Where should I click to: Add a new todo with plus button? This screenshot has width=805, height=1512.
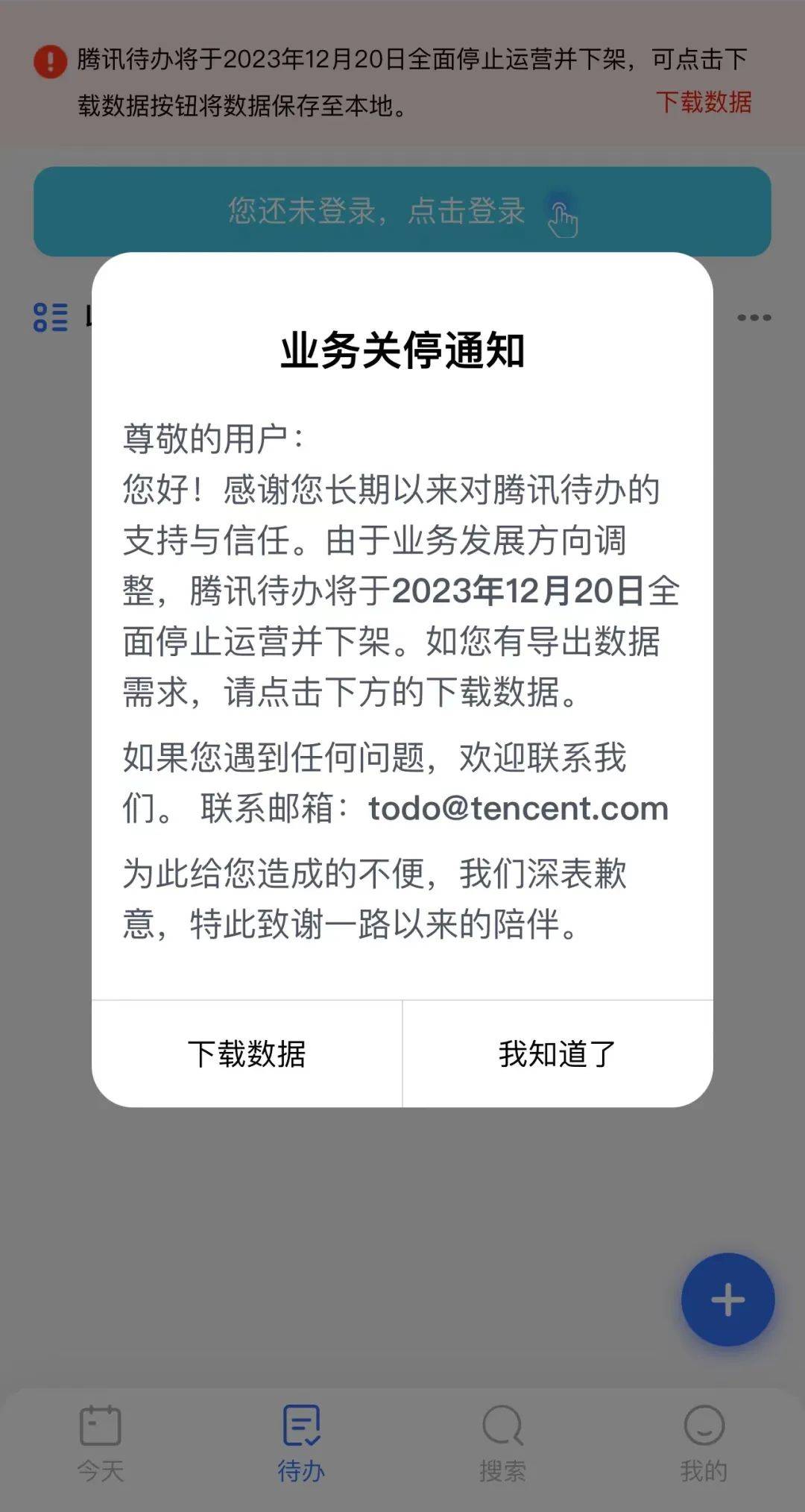pos(727,1300)
